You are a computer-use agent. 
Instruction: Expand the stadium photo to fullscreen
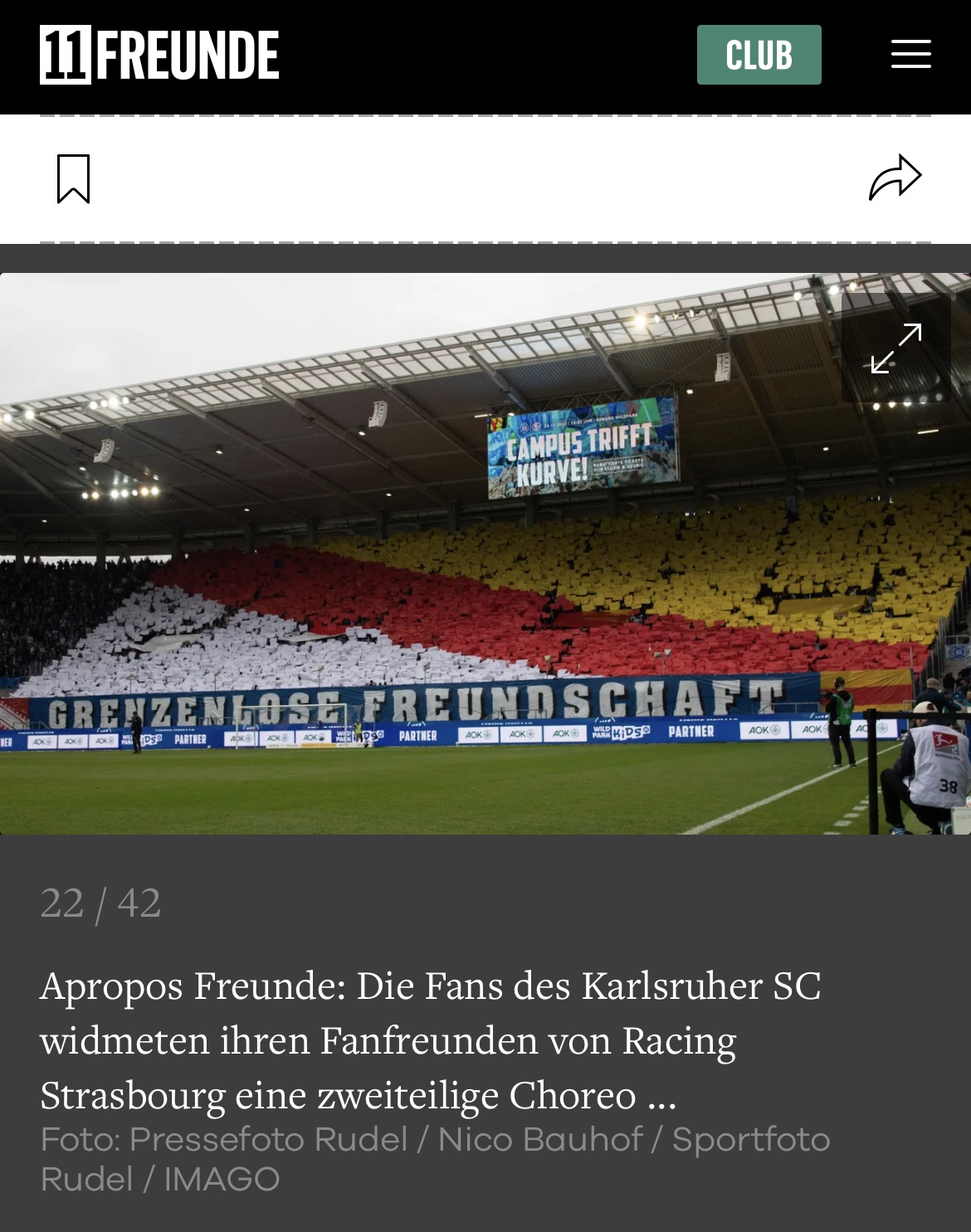(x=896, y=348)
